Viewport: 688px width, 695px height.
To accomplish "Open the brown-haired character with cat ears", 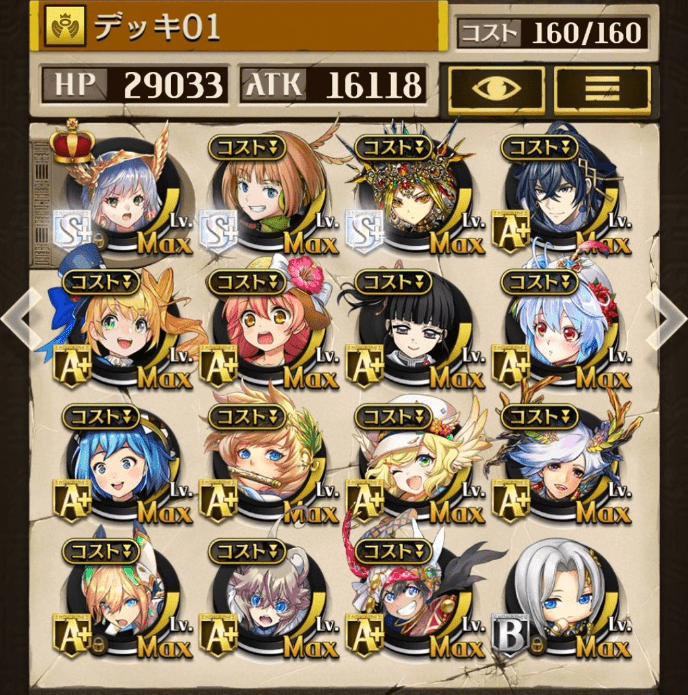I will pos(258,600).
